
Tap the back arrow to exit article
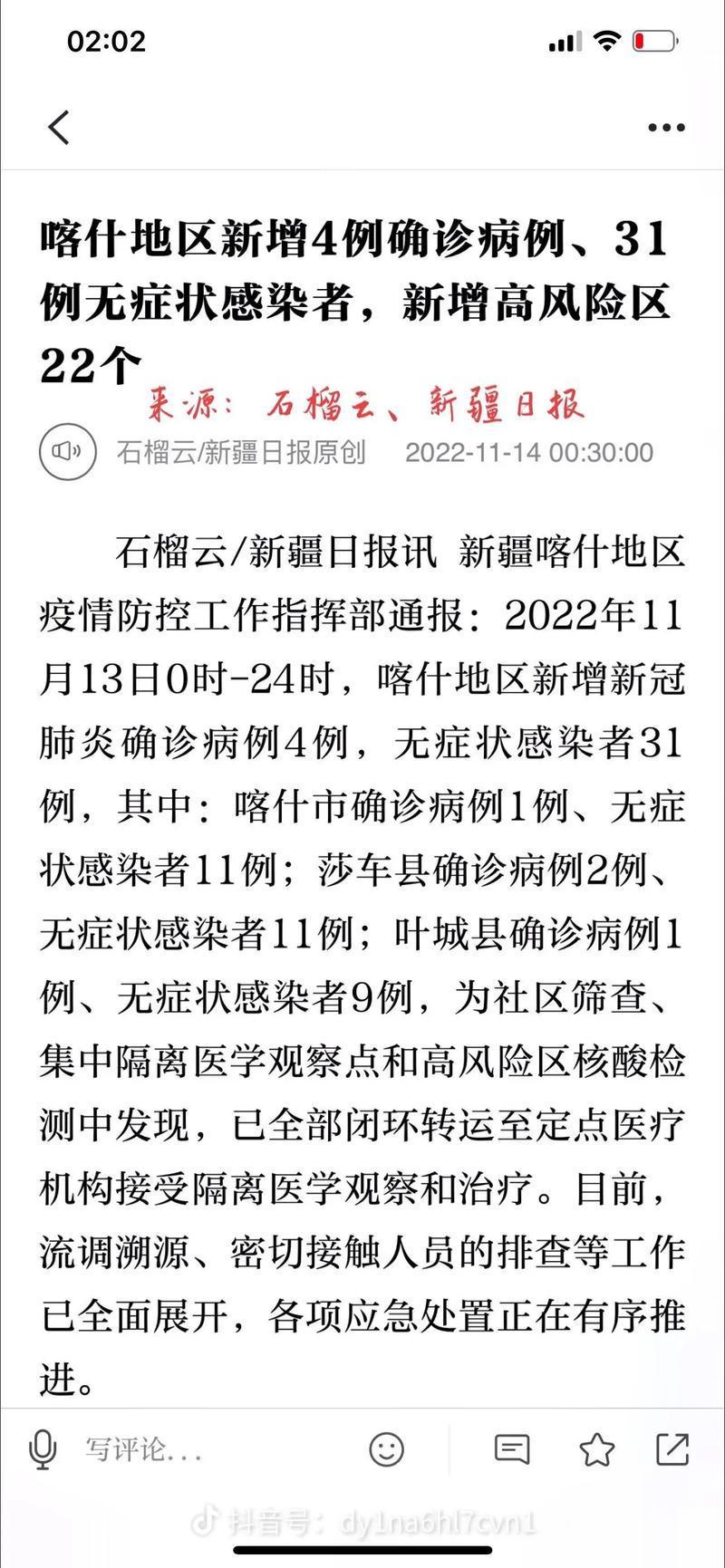pos(58,127)
